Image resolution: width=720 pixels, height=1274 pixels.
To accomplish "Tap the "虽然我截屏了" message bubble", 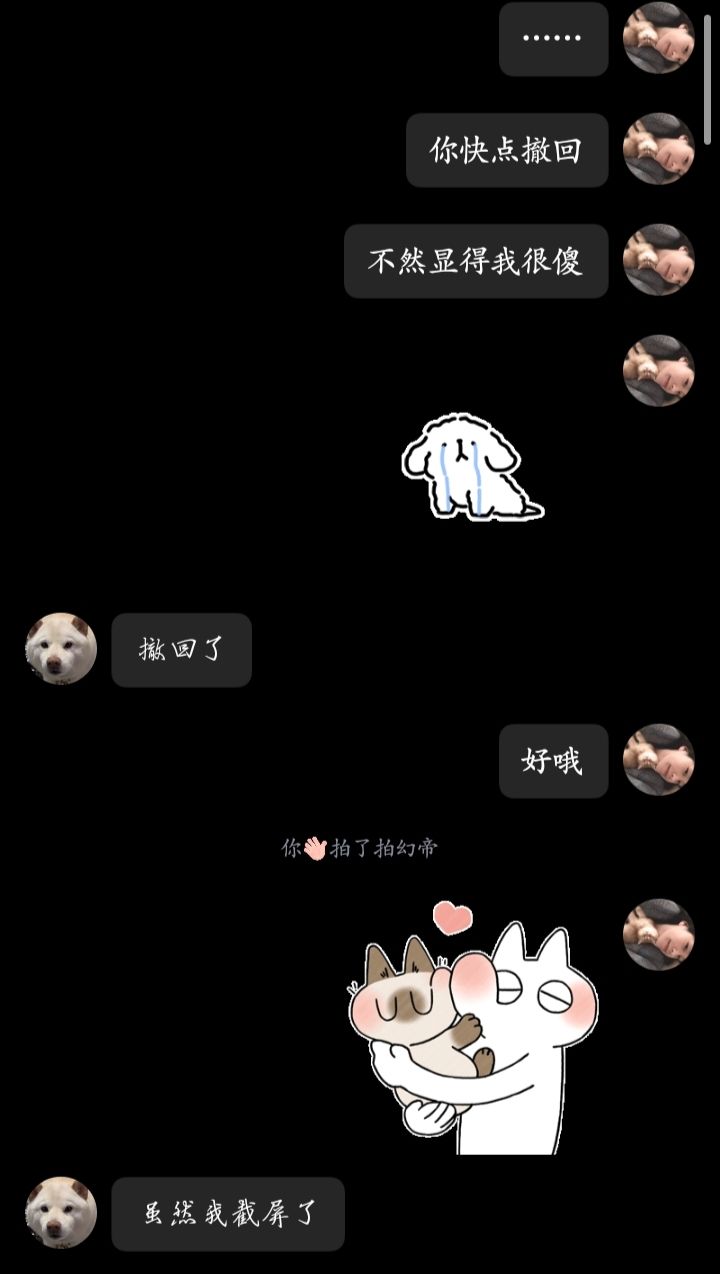I will click(x=226, y=1214).
